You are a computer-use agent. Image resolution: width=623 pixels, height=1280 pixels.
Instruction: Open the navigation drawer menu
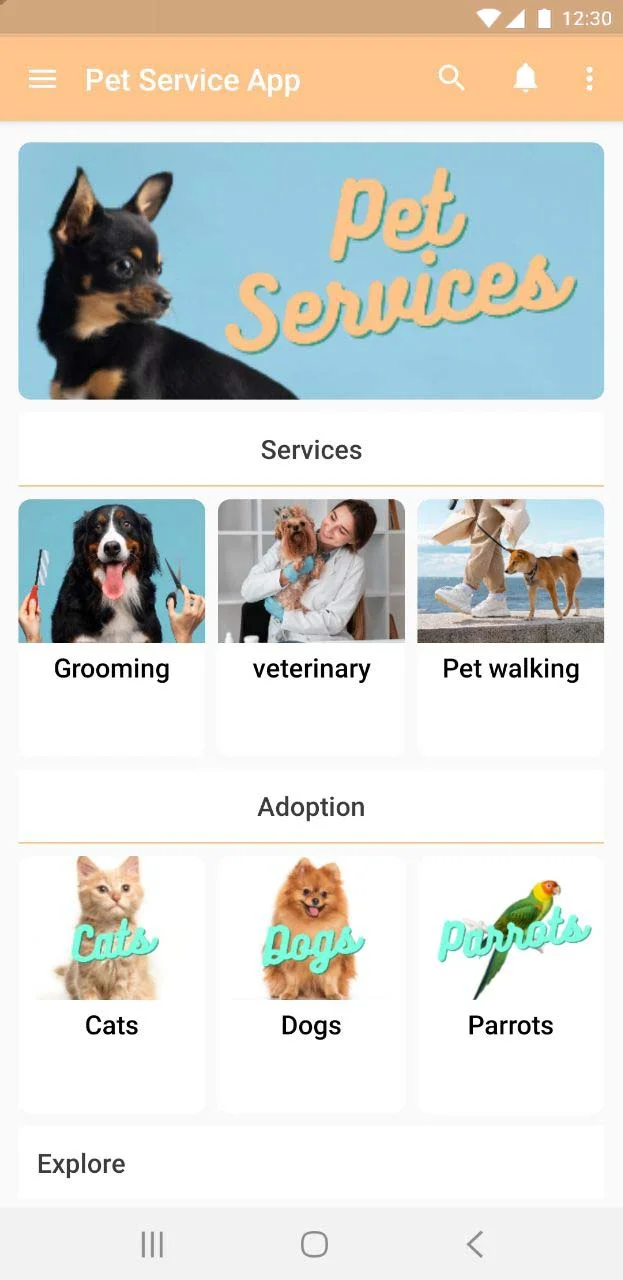pyautogui.click(x=43, y=79)
